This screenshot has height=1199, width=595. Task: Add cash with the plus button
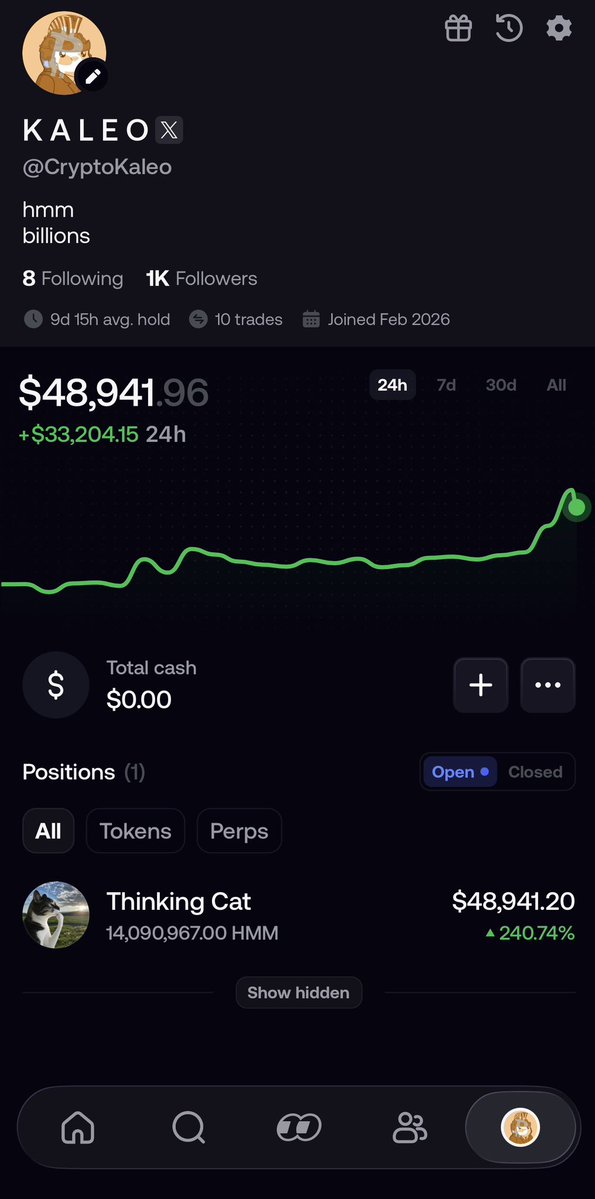480,685
